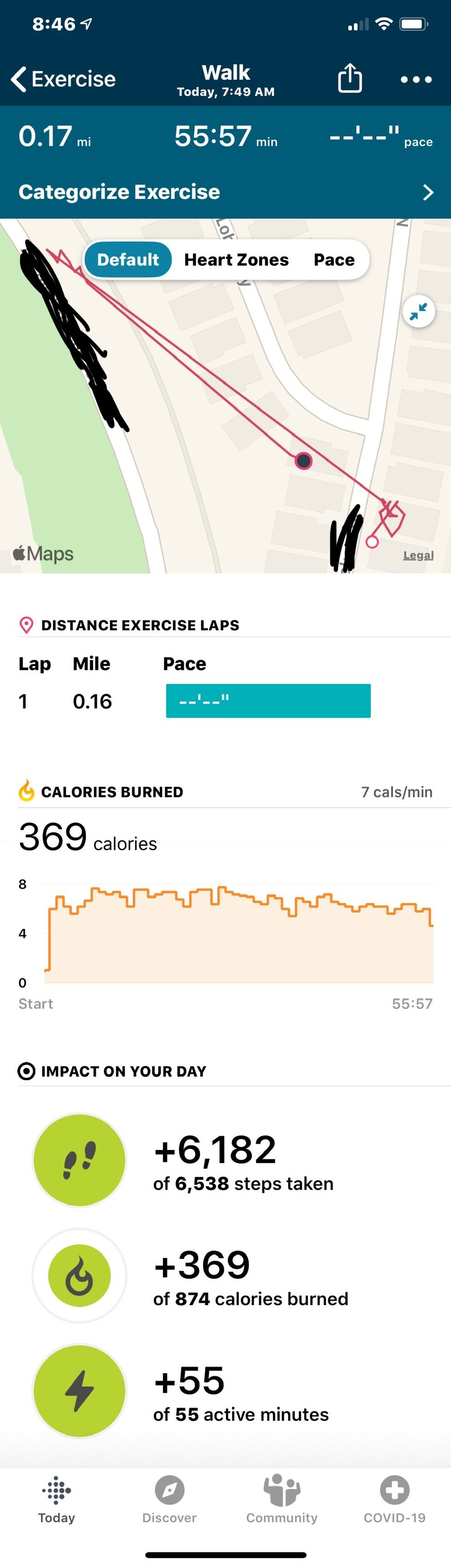Open the Community tab
The height and width of the screenshot is (1568, 451).
[282, 1499]
